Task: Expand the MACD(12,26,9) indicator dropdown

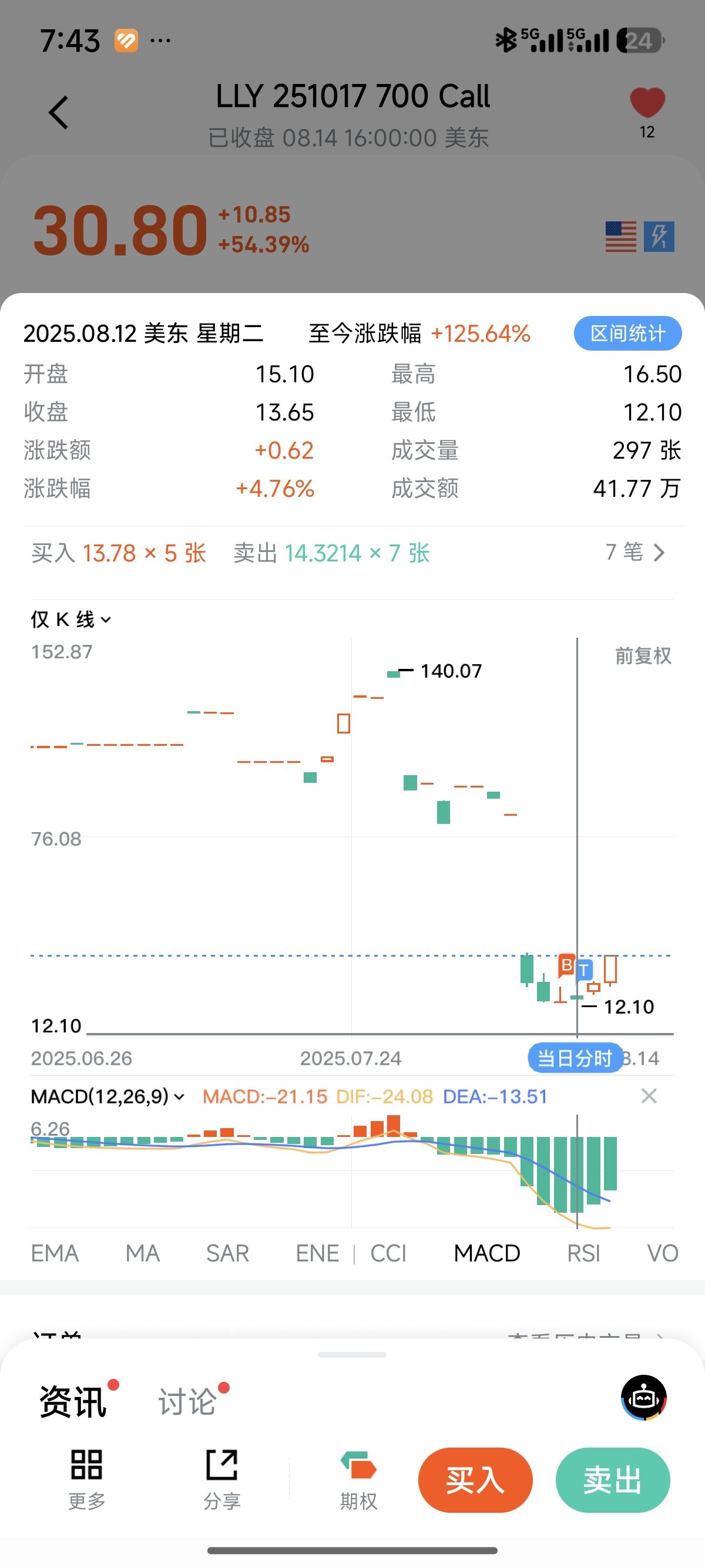Action: 107,1097
